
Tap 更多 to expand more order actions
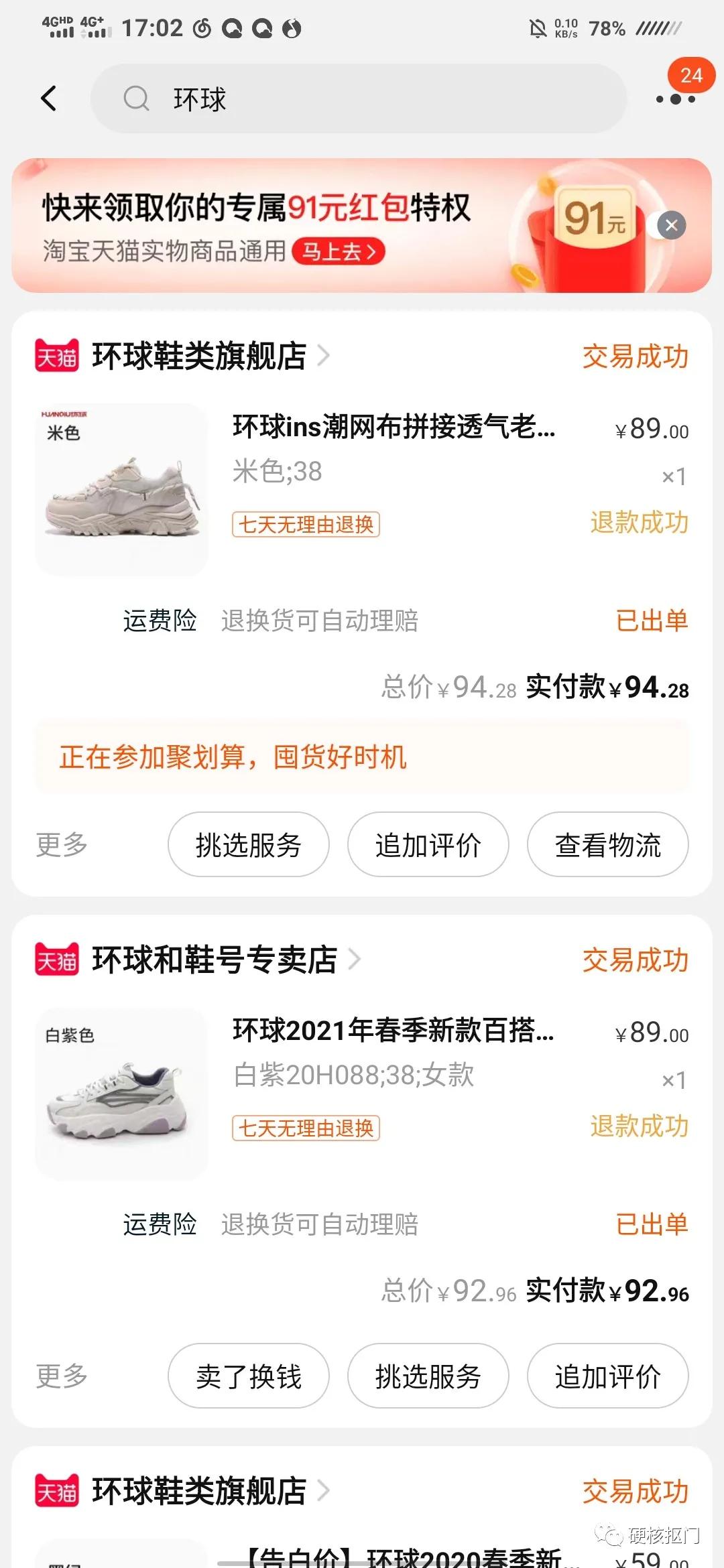(60, 845)
